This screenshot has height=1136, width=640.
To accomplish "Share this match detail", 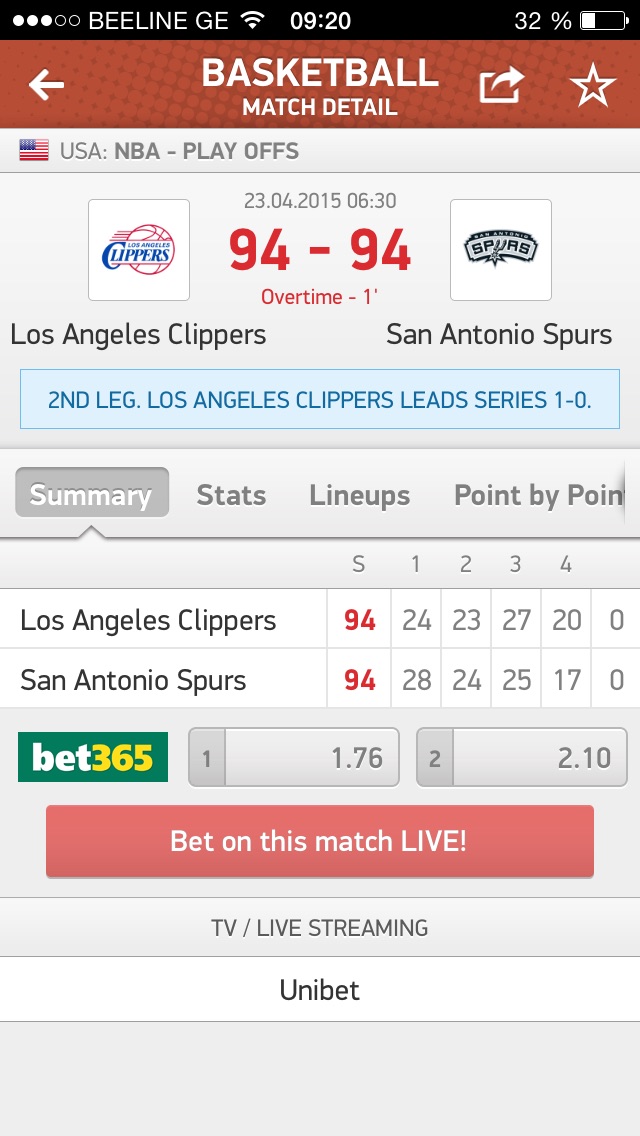I will [x=501, y=86].
